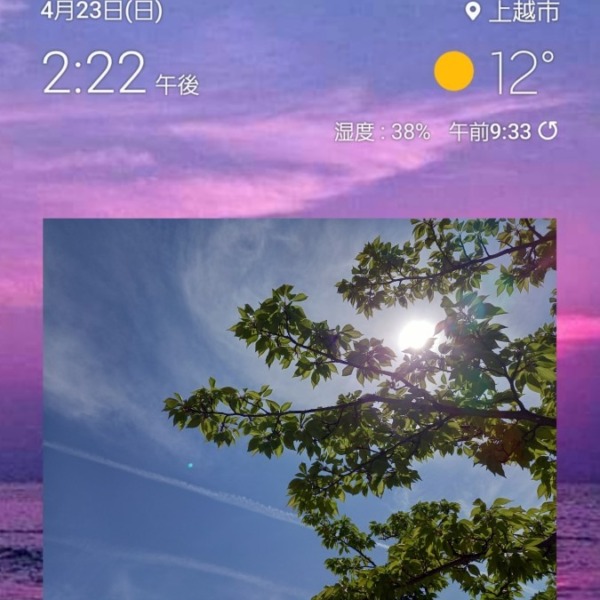The image size is (600, 600).
Task: Open clock from the 2:22 time widget
Action: tap(95, 74)
